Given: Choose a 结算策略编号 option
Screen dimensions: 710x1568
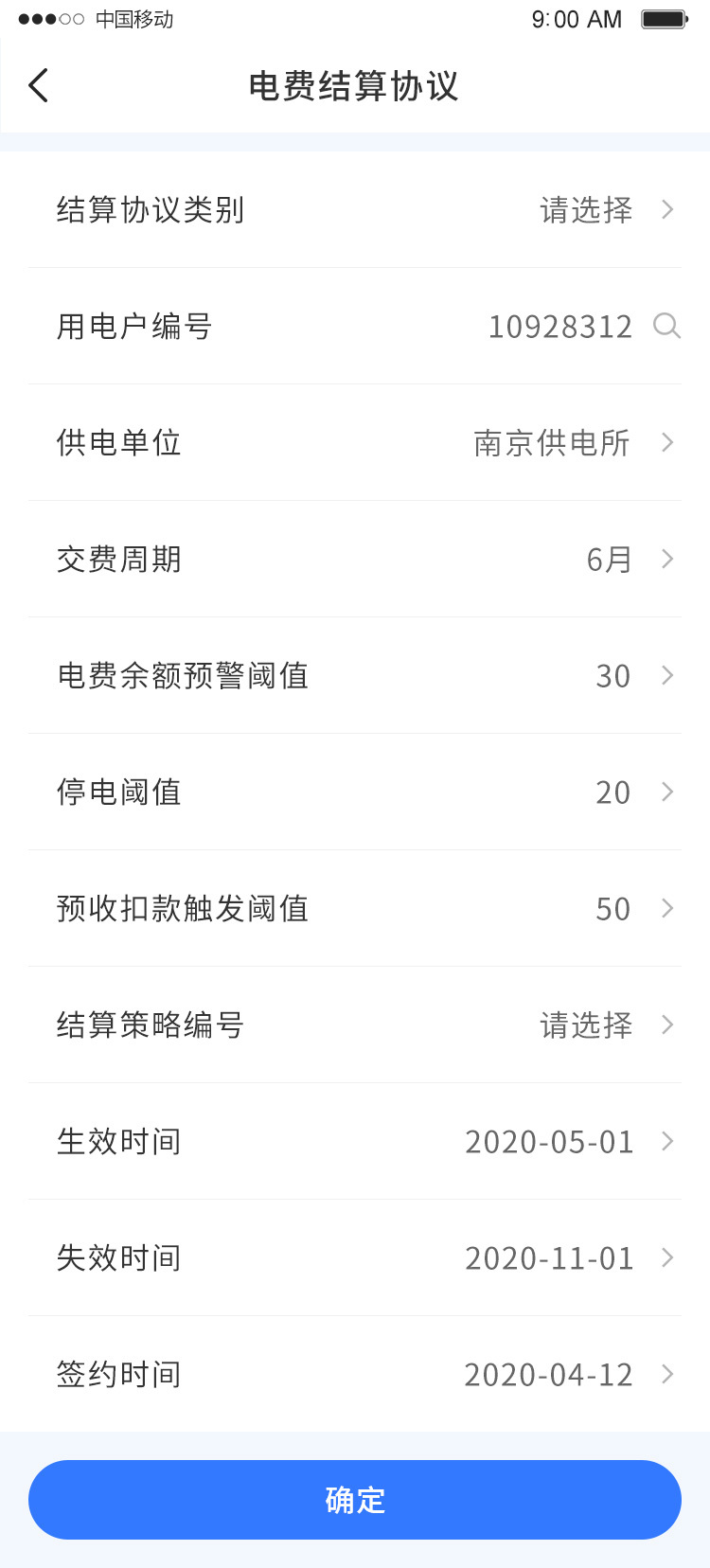Looking at the screenshot, I should tap(355, 1025).
